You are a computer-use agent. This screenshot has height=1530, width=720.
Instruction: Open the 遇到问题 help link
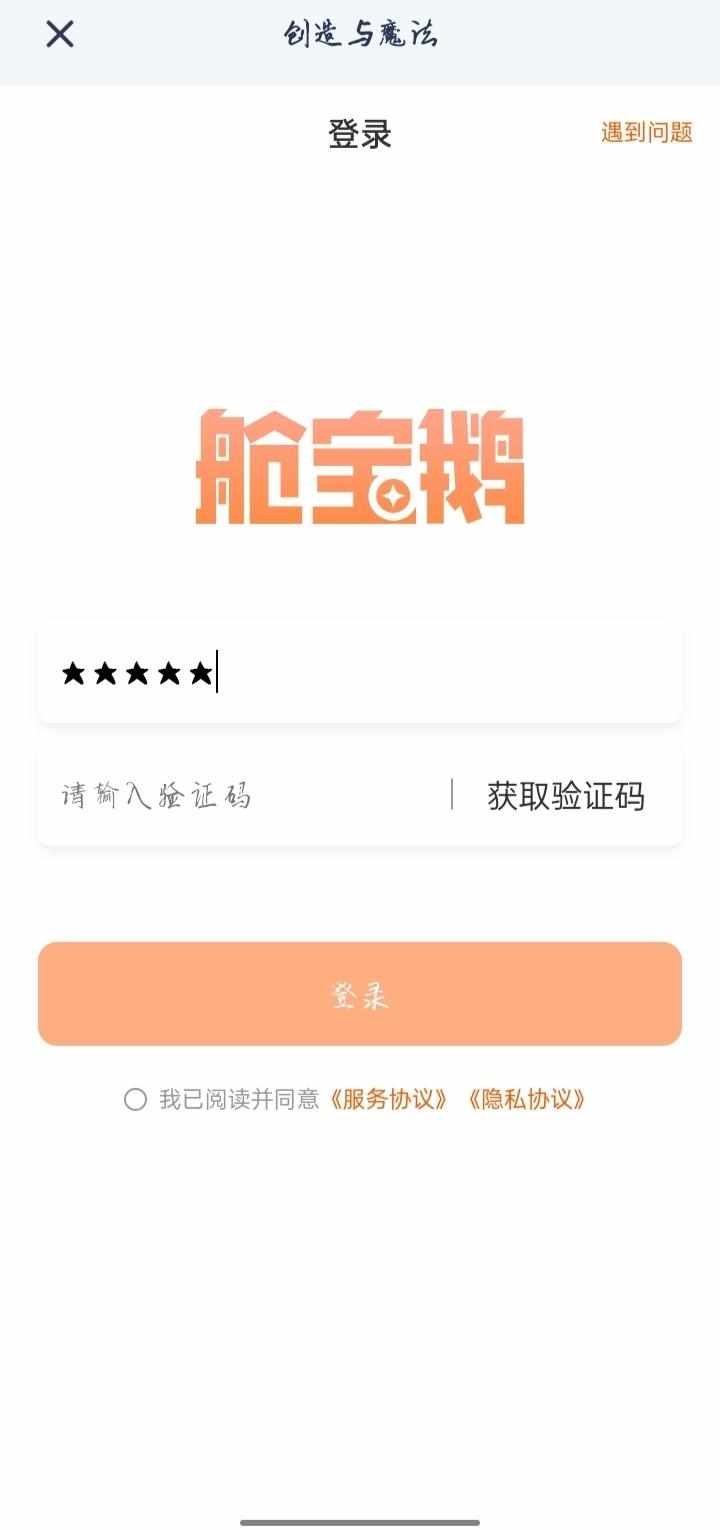pos(647,132)
